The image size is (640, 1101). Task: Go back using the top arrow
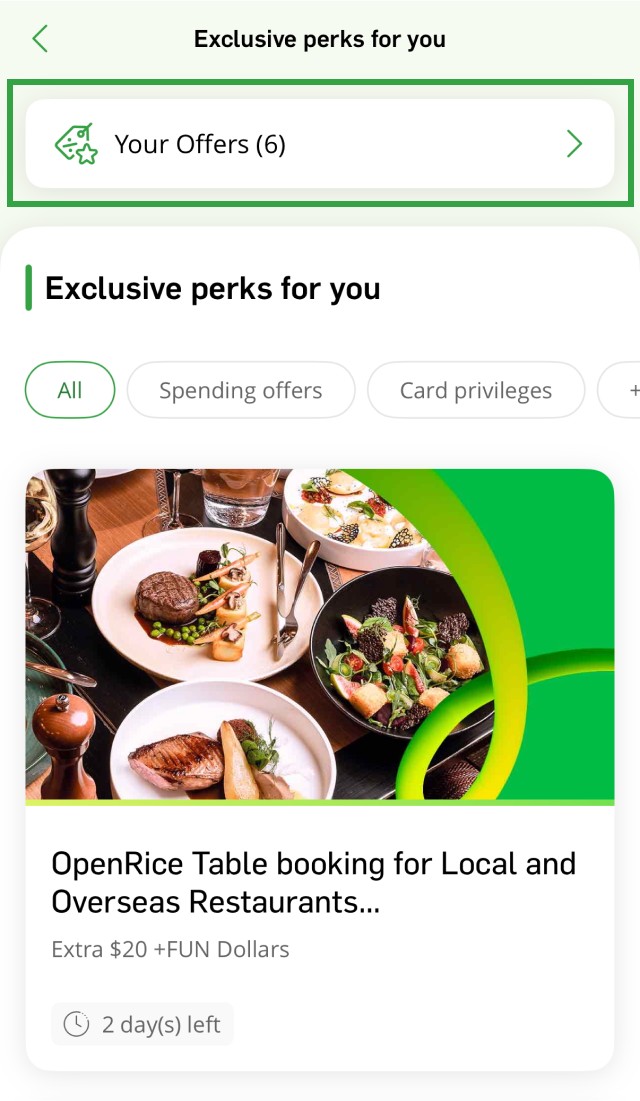point(40,39)
